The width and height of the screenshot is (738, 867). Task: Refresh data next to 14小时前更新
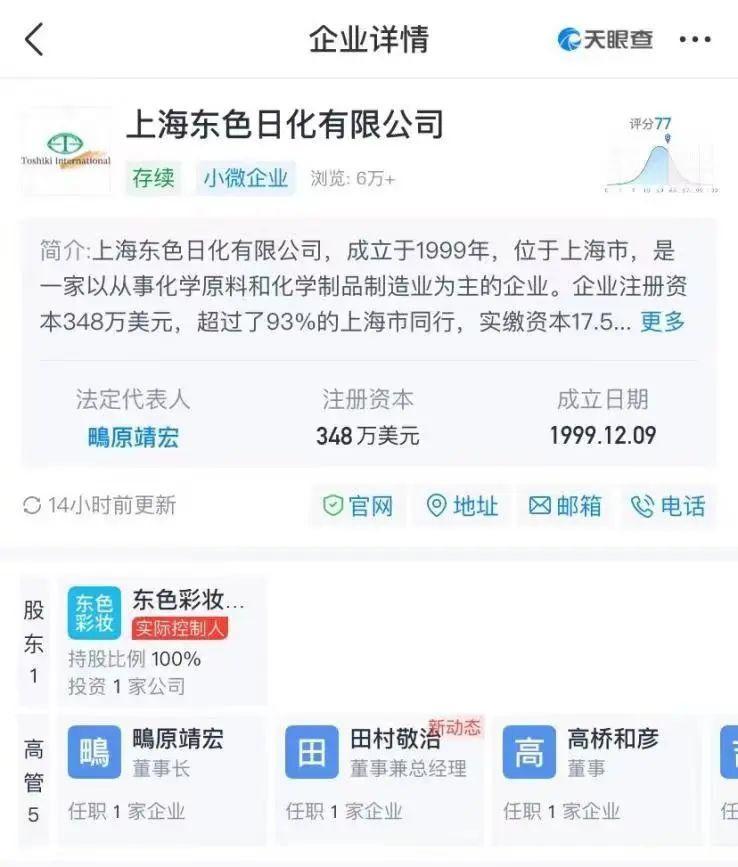pos(33,506)
